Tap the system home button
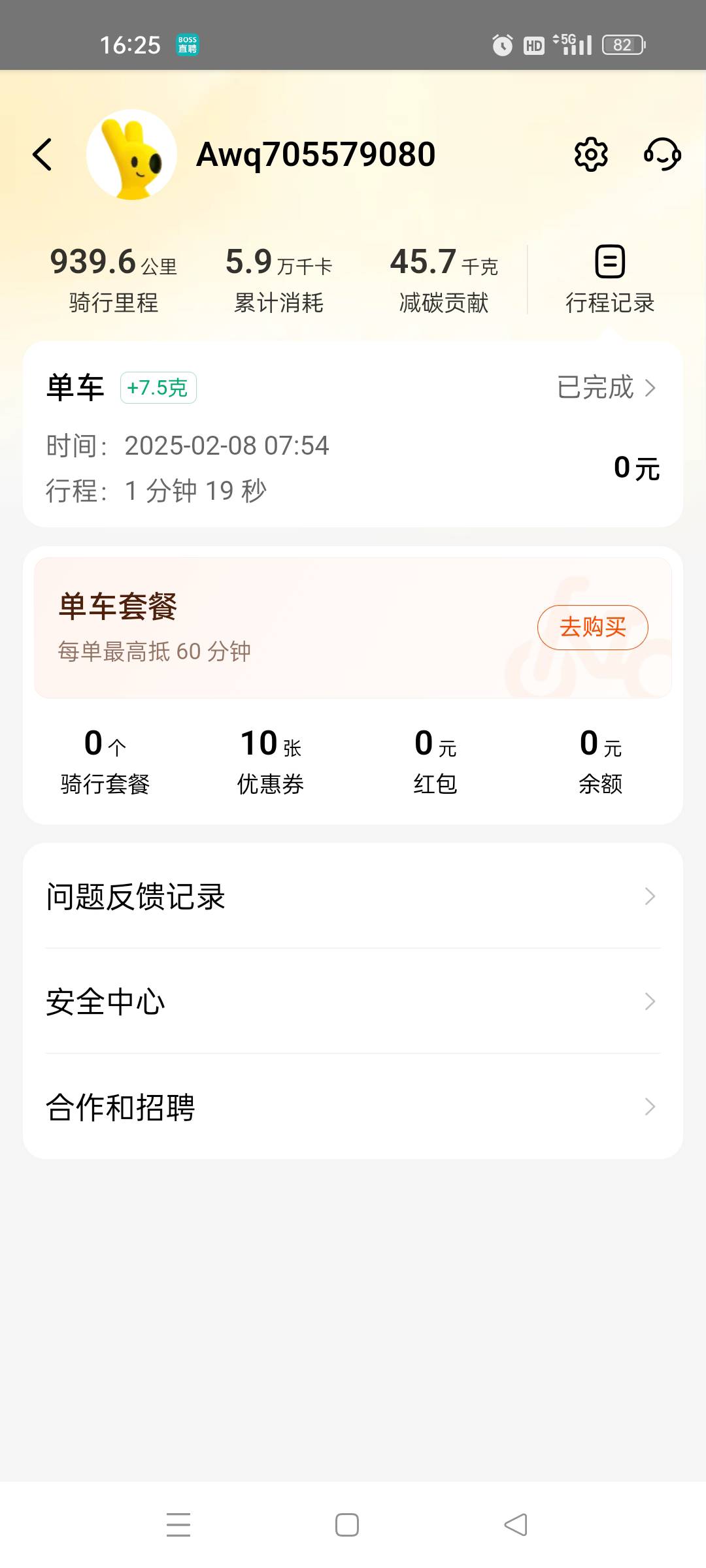706x1568 pixels. (x=347, y=1525)
